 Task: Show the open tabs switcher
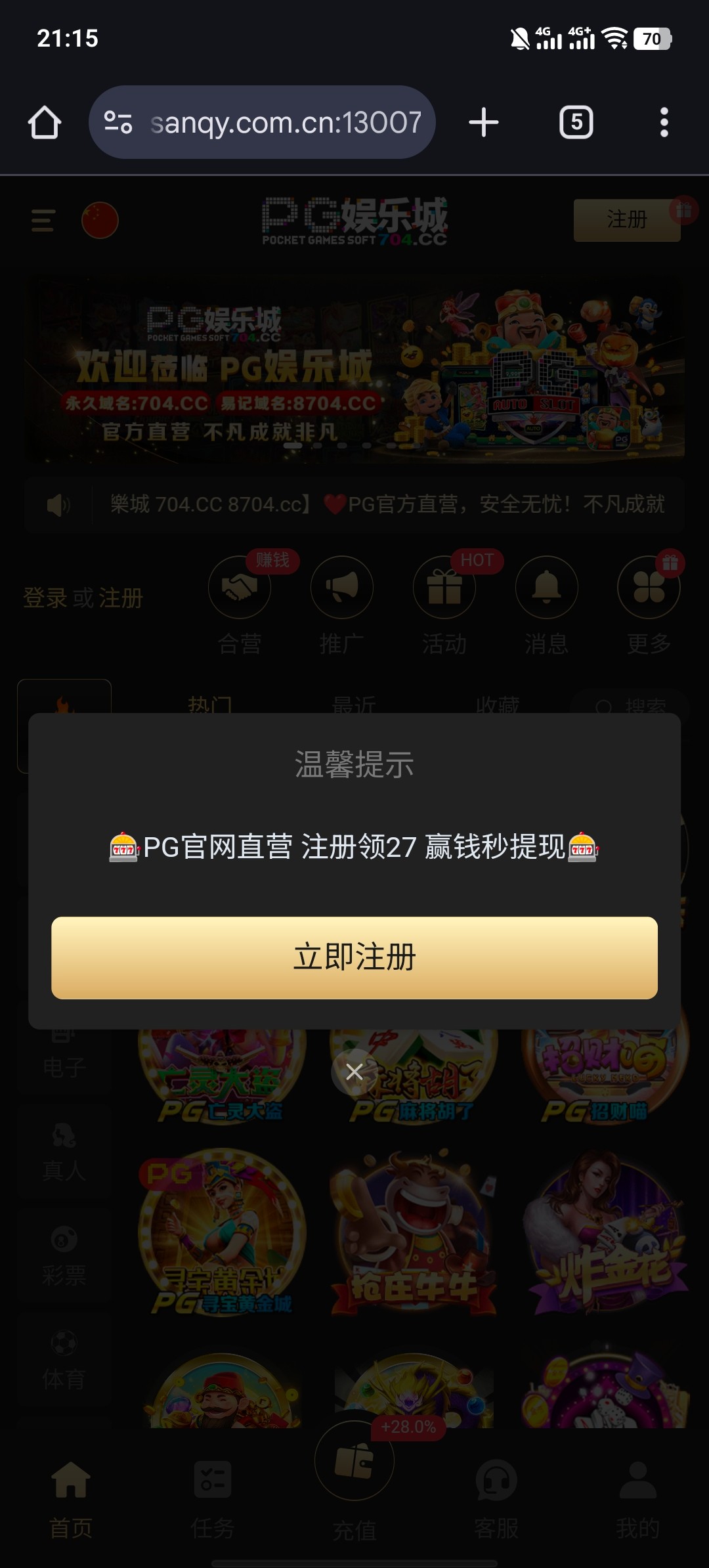[576, 123]
